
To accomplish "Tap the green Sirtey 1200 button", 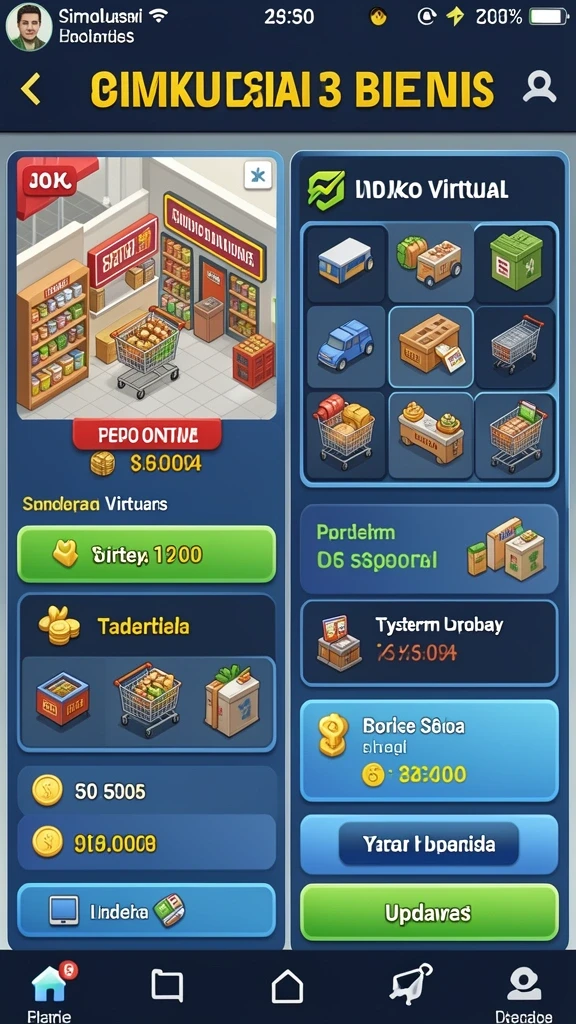I will (146, 554).
